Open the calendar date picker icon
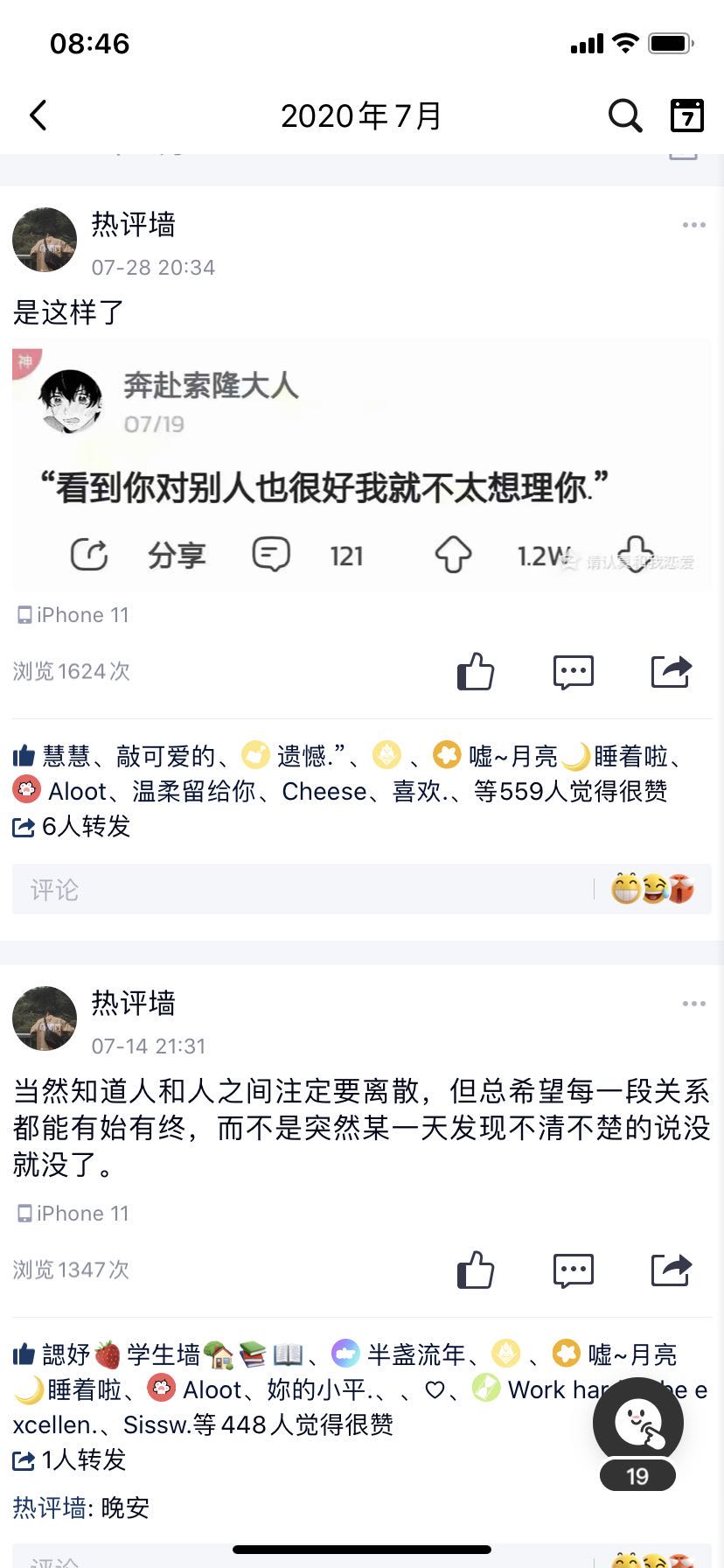The image size is (724, 1568). pyautogui.click(x=686, y=115)
